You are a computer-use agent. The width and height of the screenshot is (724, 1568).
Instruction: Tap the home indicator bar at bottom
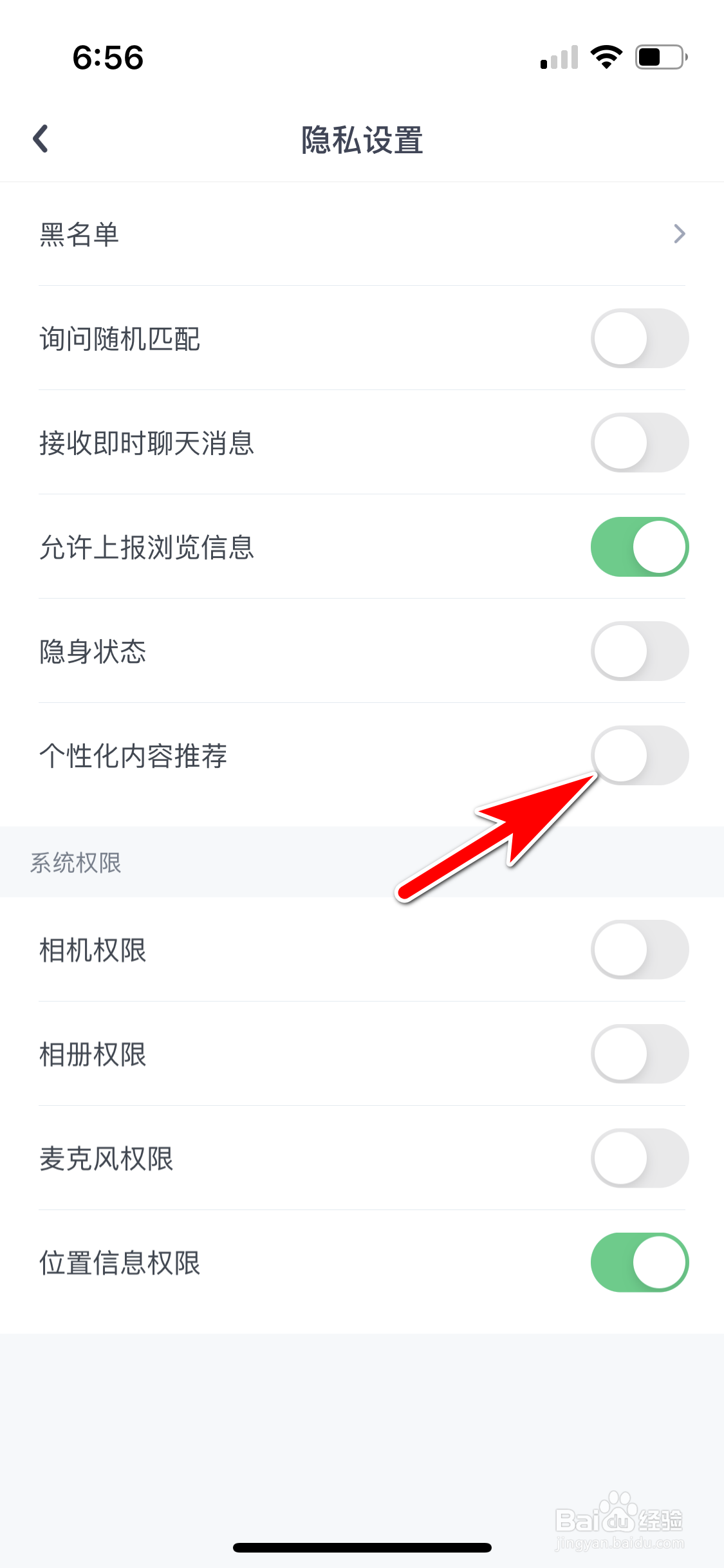[x=362, y=1548]
